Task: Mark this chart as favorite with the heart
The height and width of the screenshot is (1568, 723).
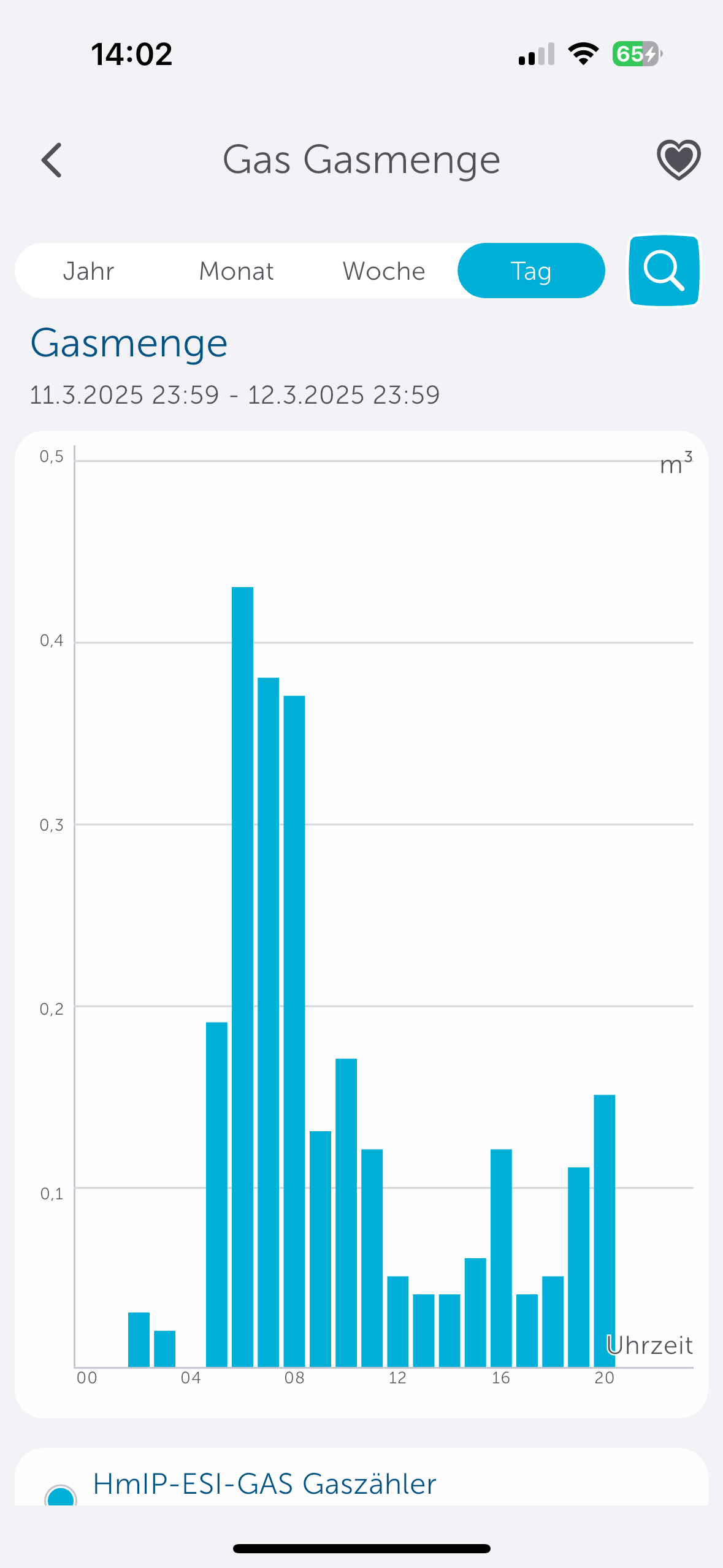Action: pos(678,160)
